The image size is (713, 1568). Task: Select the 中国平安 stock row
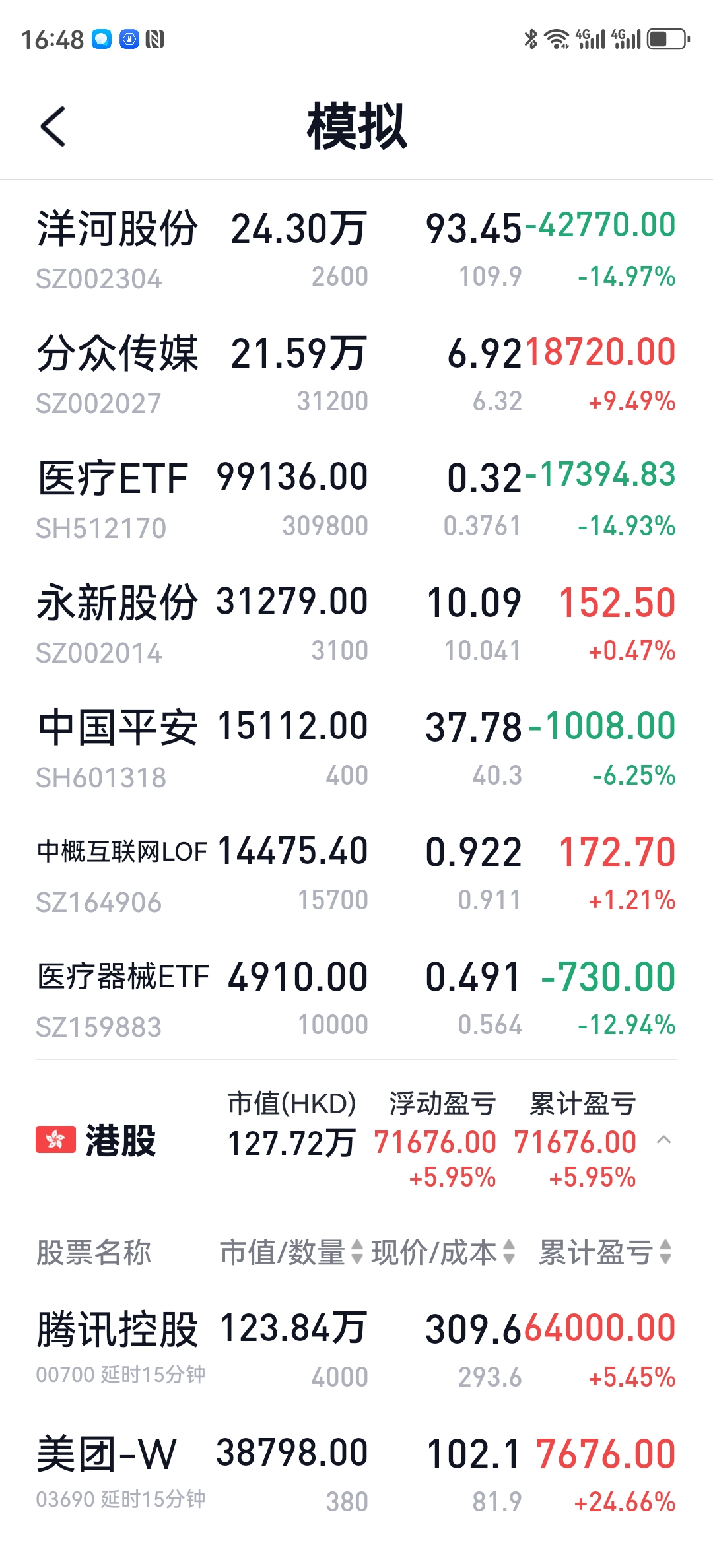click(x=356, y=749)
